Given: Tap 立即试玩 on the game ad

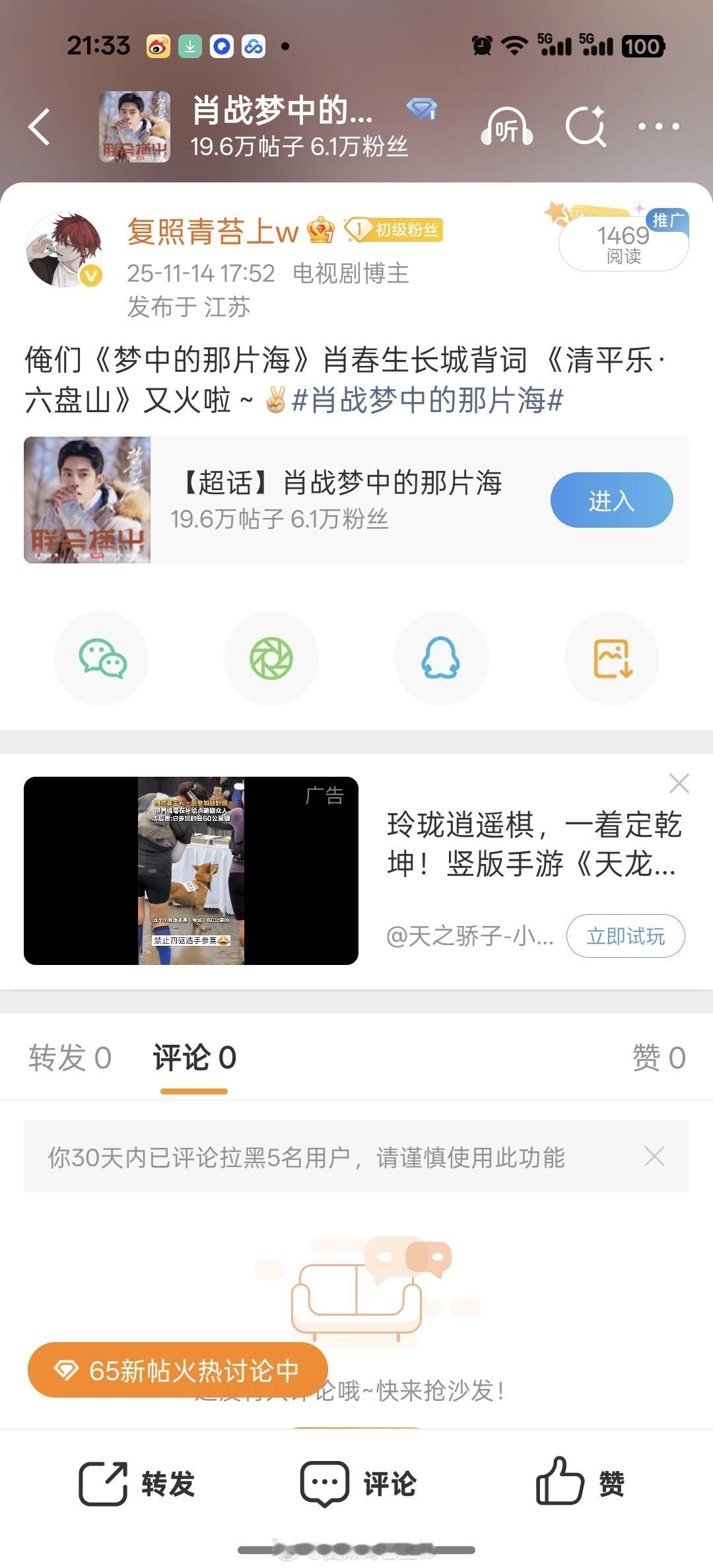Looking at the screenshot, I should [625, 936].
